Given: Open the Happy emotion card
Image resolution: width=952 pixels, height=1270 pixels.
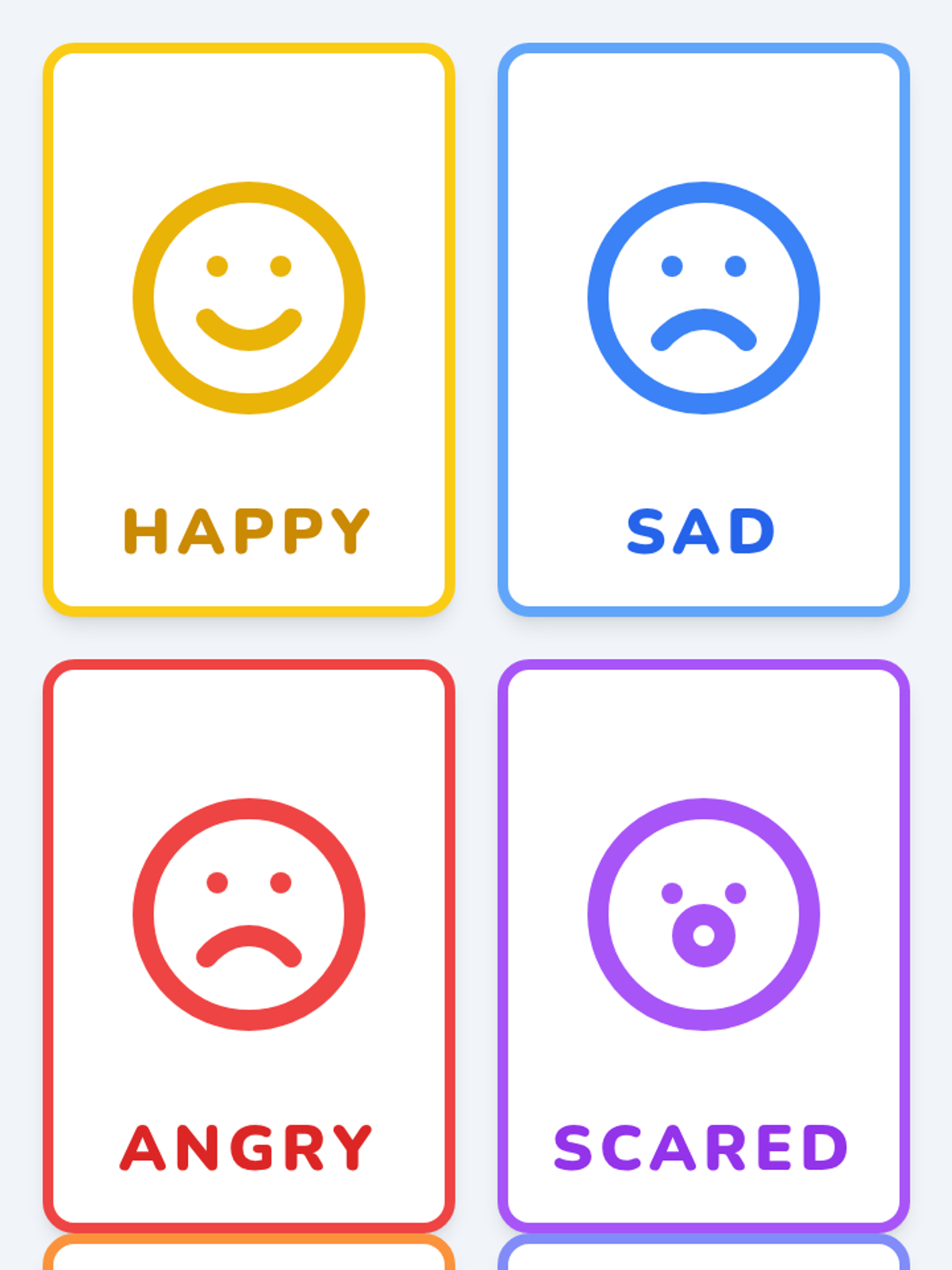Looking at the screenshot, I should click(x=248, y=329).
